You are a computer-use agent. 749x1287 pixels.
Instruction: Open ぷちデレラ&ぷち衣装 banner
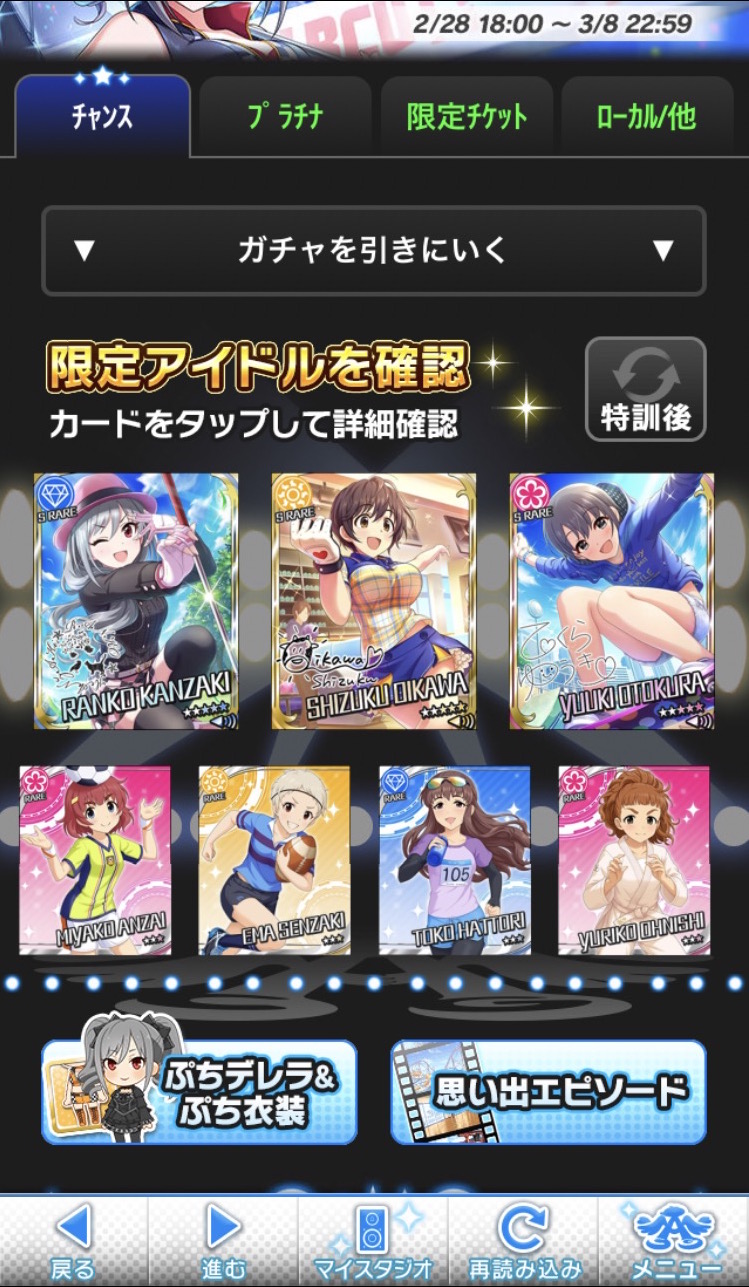(199, 1092)
